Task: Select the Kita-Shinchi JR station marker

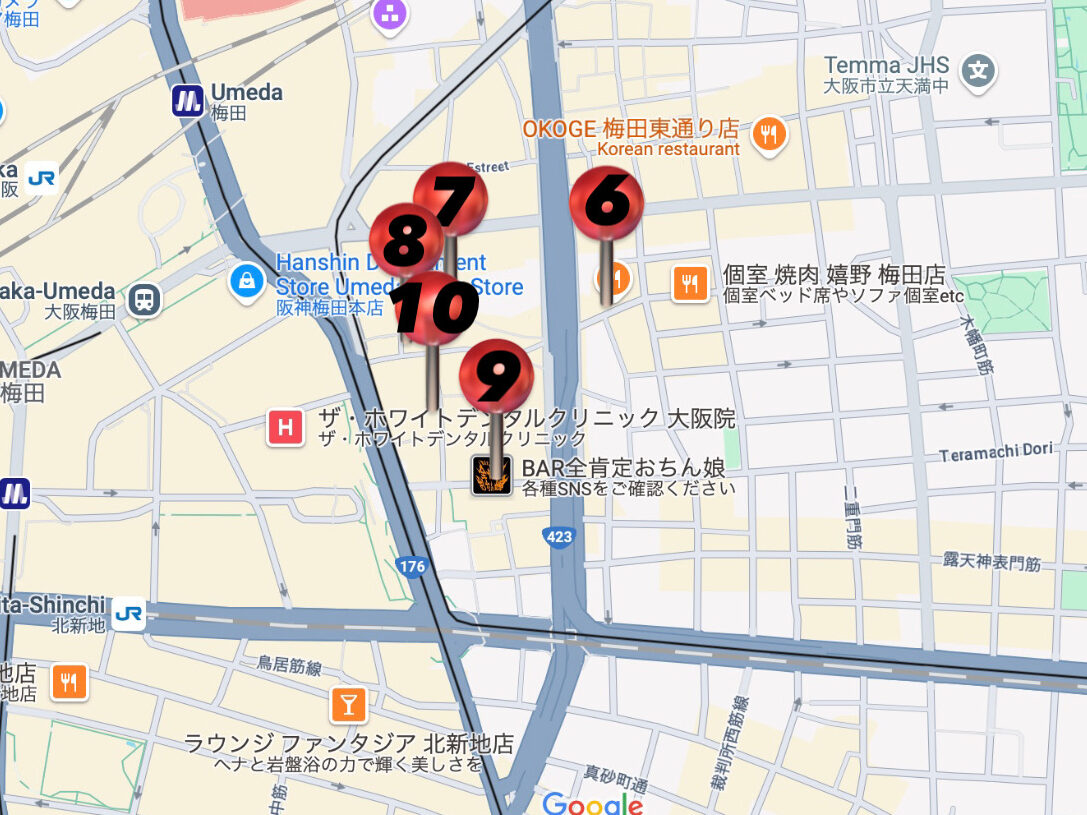Action: click(x=129, y=612)
